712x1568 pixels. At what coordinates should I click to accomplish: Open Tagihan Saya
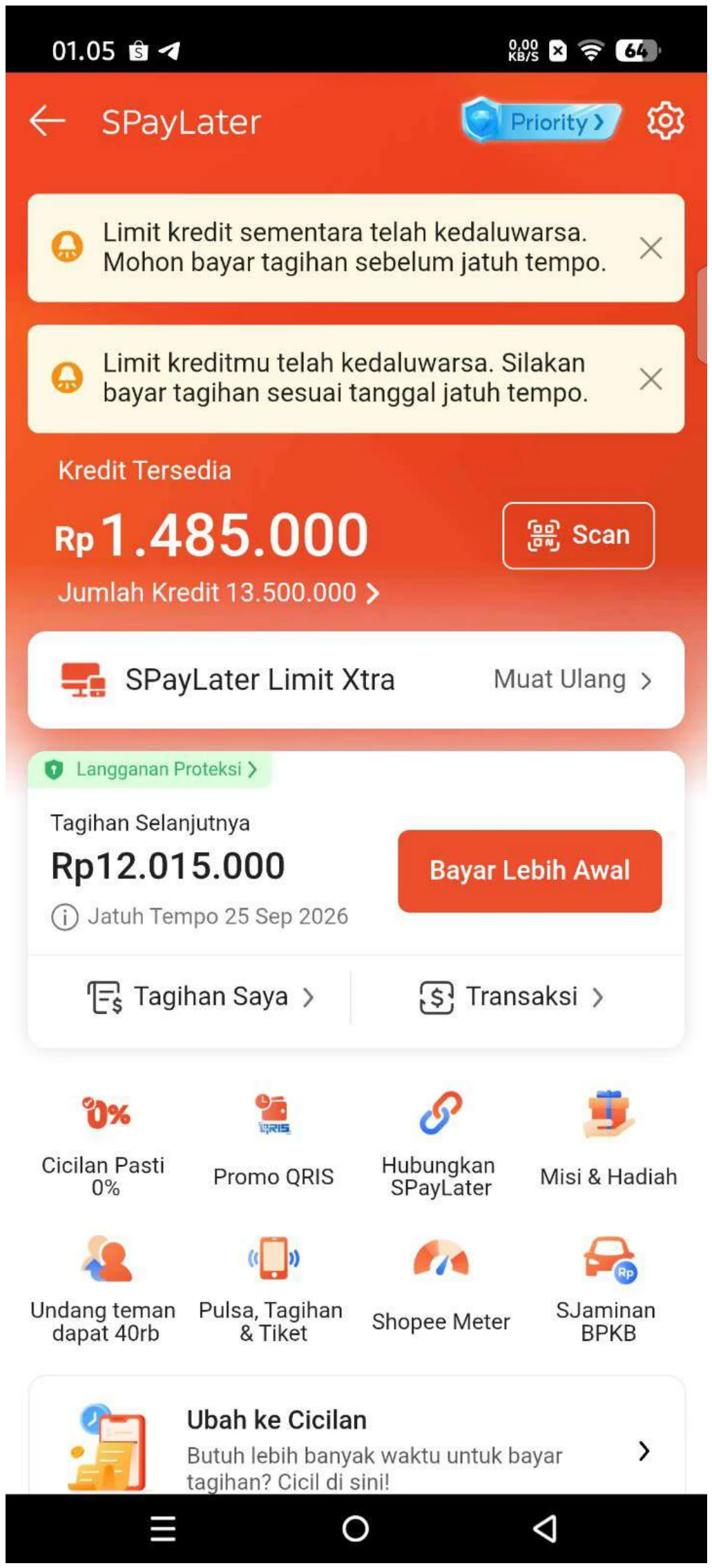[x=200, y=997]
